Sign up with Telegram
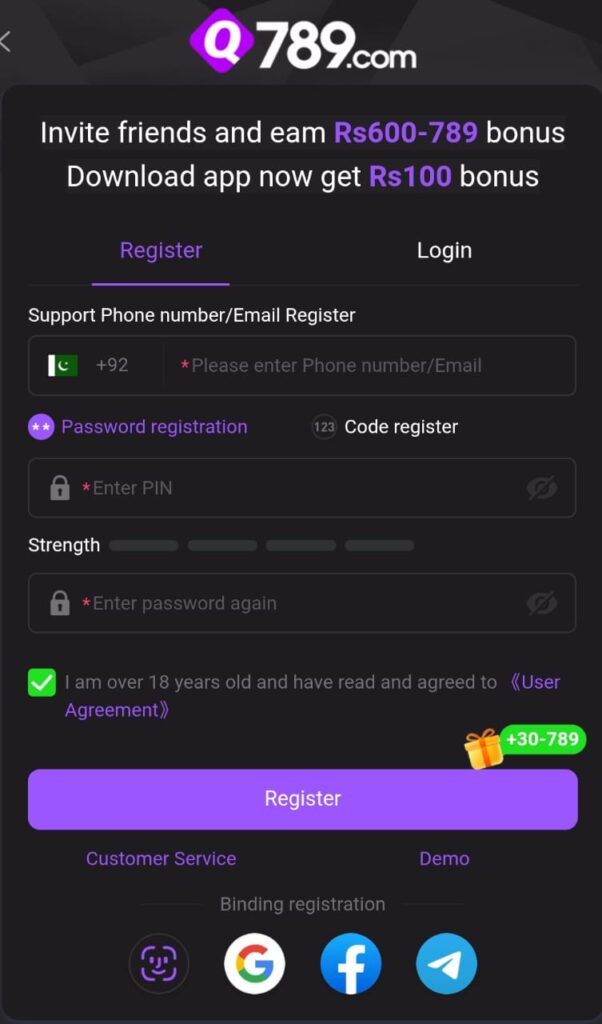602x1024 pixels. 446,964
